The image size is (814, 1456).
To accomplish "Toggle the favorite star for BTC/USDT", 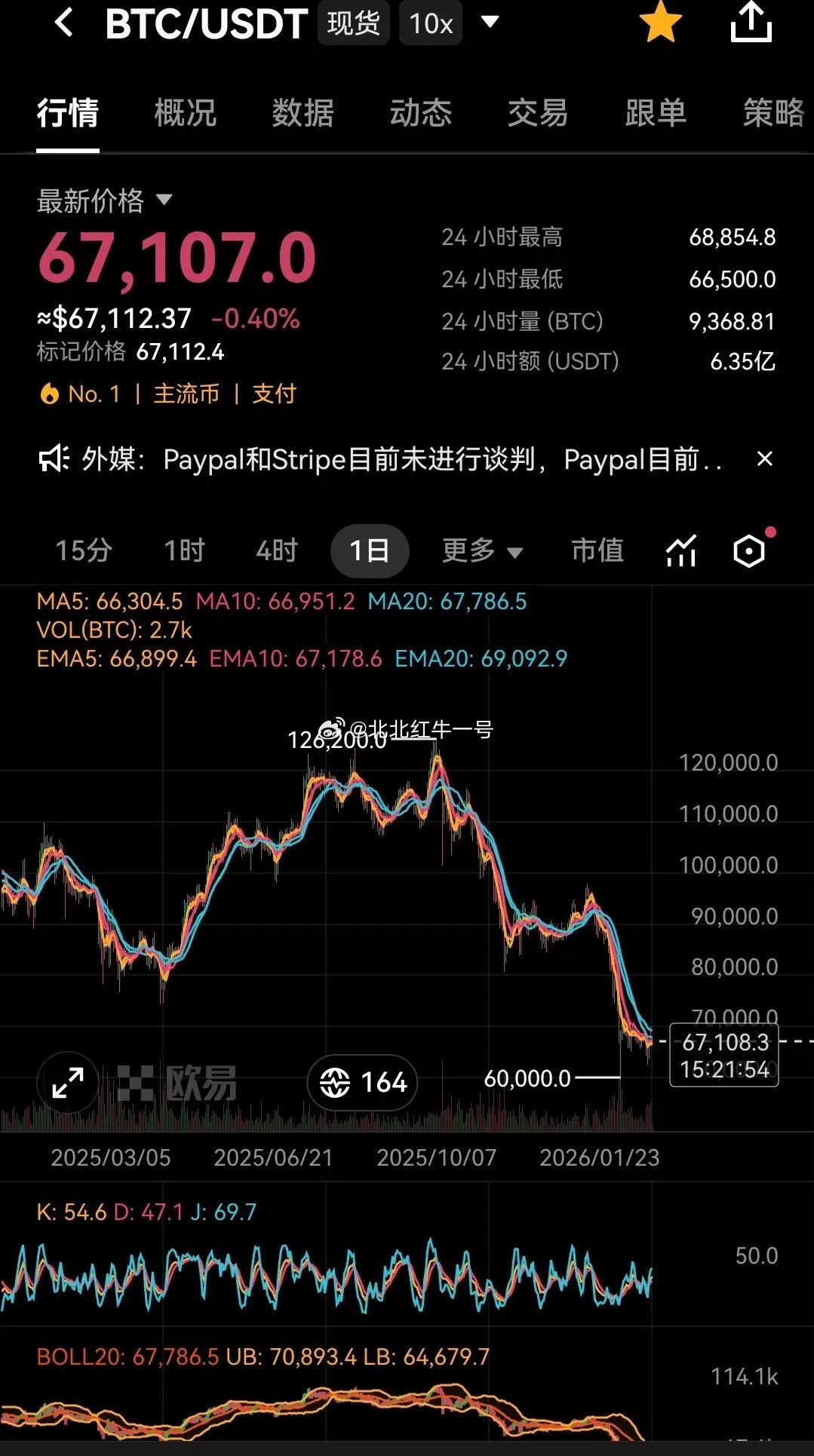I will click(661, 23).
